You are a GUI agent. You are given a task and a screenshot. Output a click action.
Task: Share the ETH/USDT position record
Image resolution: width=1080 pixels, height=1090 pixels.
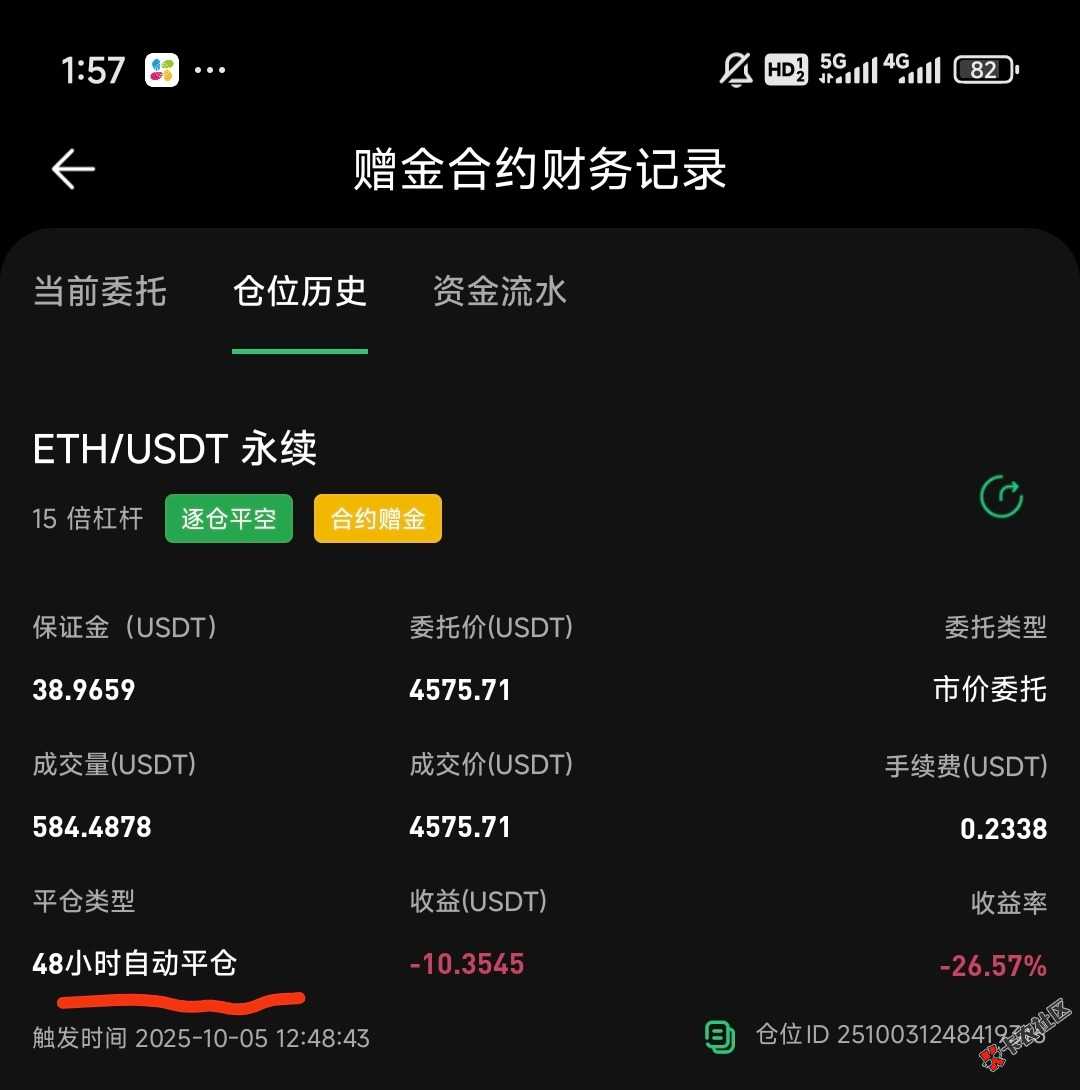point(1001,497)
